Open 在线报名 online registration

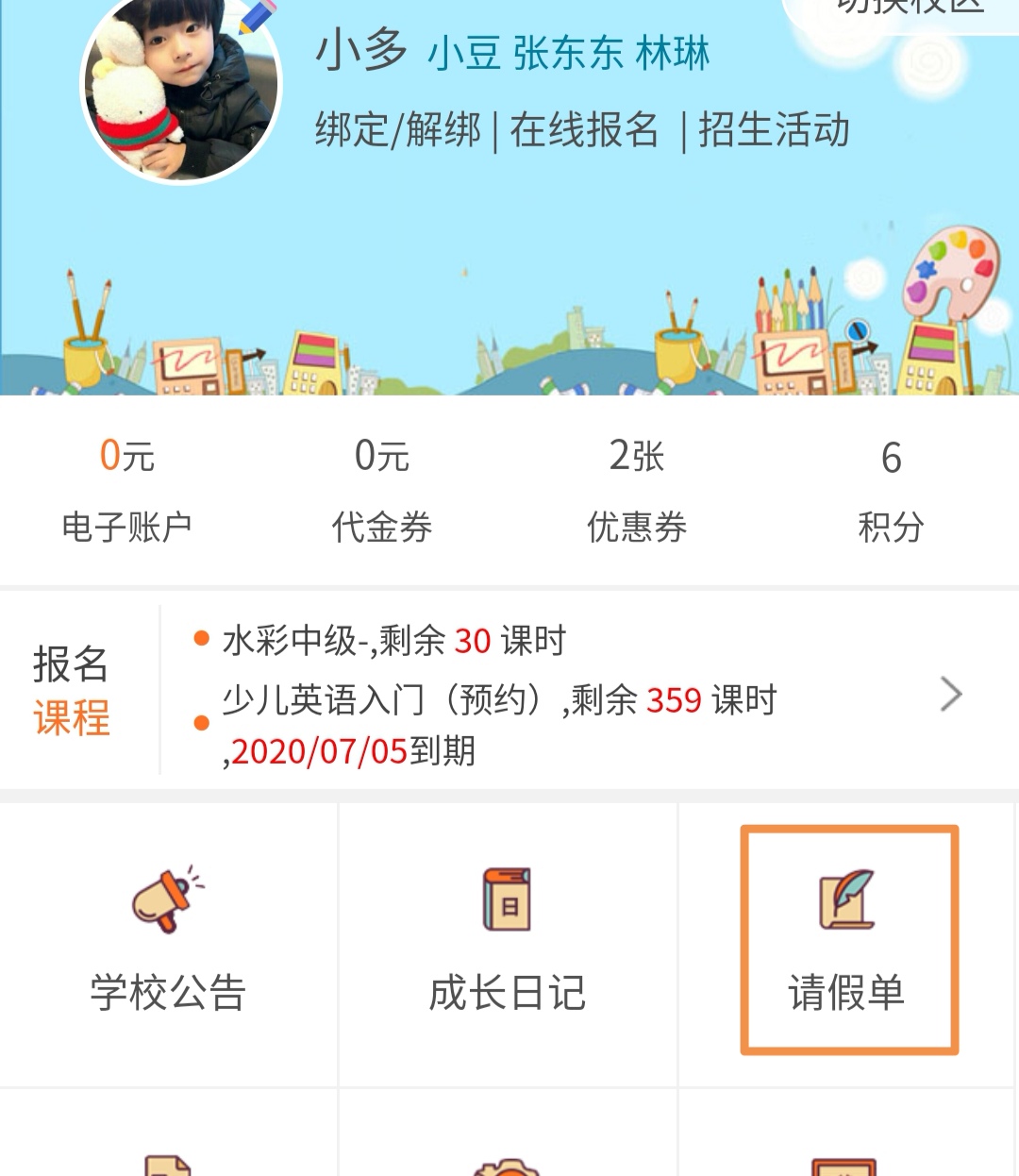(x=584, y=130)
